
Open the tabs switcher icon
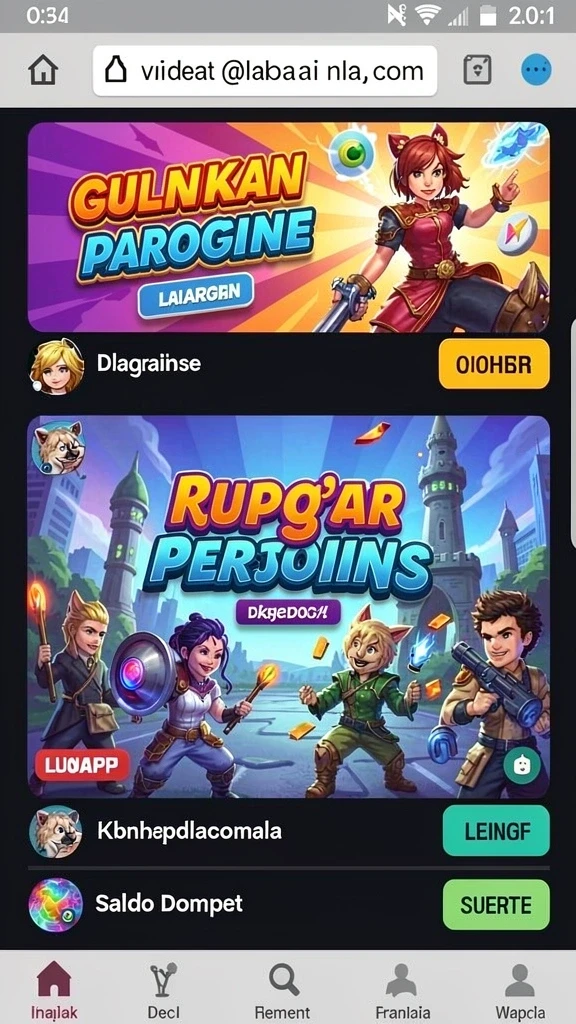pyautogui.click(x=477, y=70)
